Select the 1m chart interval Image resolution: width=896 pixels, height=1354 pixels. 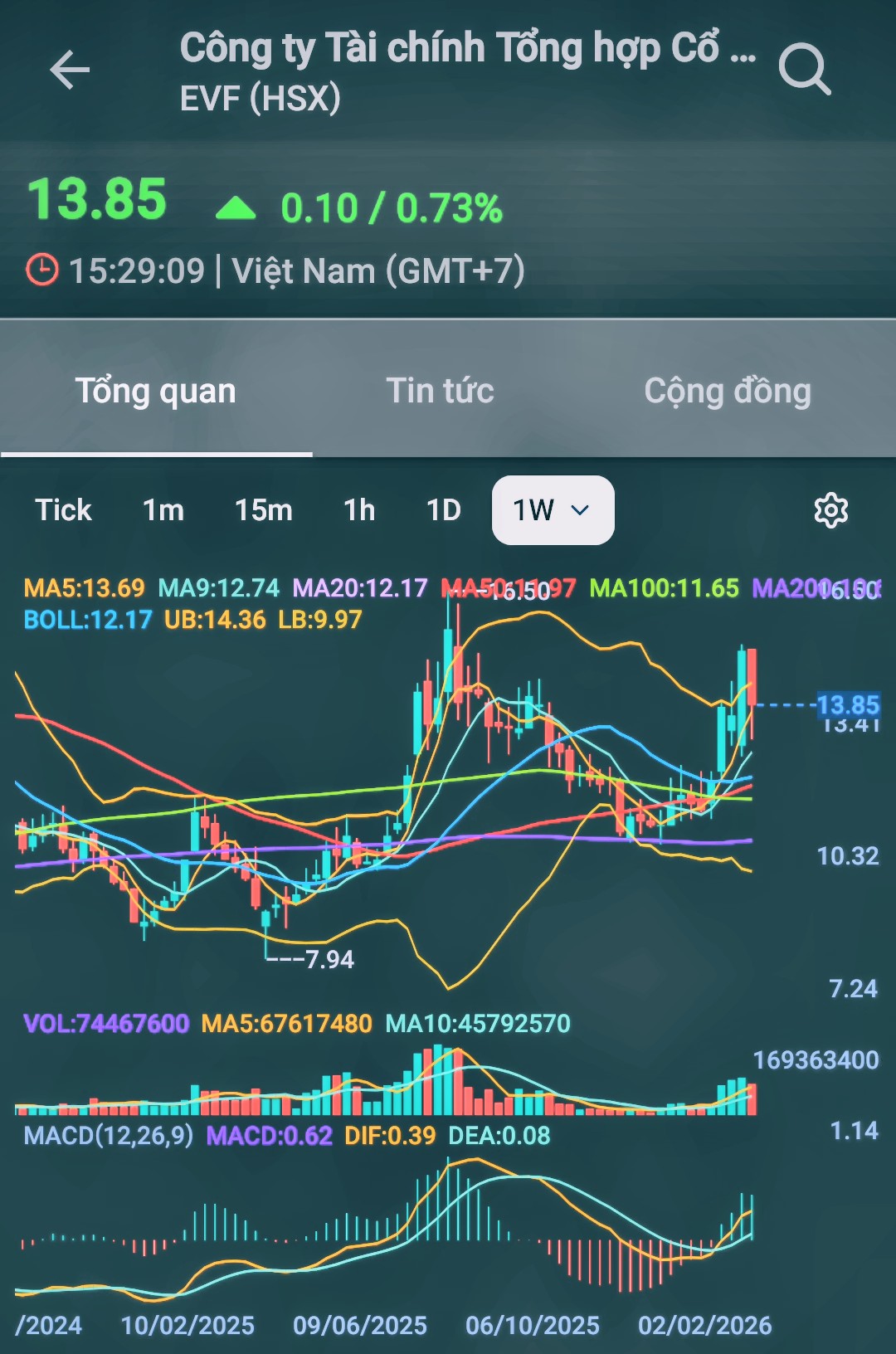coord(163,510)
